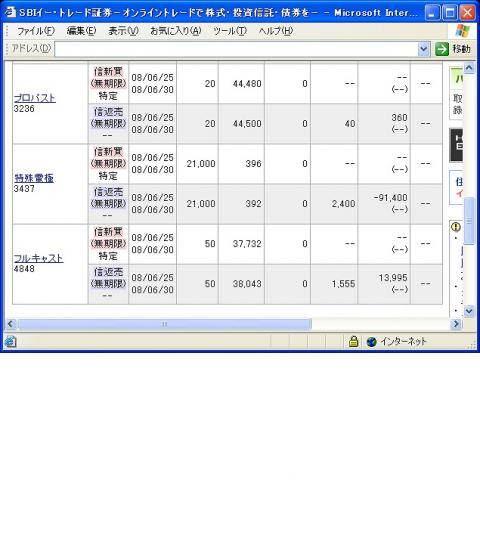Open the ツール menu
Image resolution: width=480 pixels, height=560 pixels.
230,31
